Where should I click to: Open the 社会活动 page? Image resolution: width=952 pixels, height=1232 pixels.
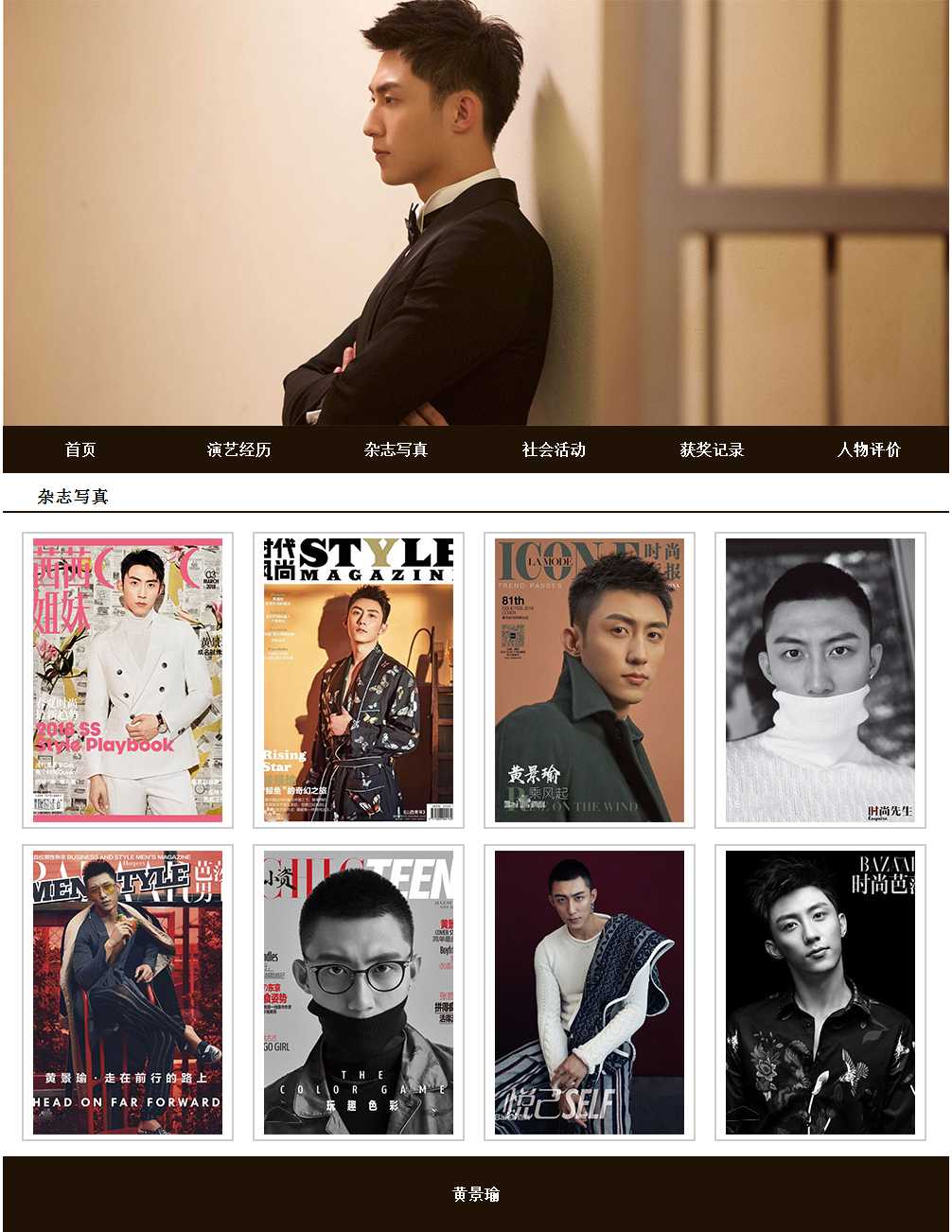(x=554, y=449)
